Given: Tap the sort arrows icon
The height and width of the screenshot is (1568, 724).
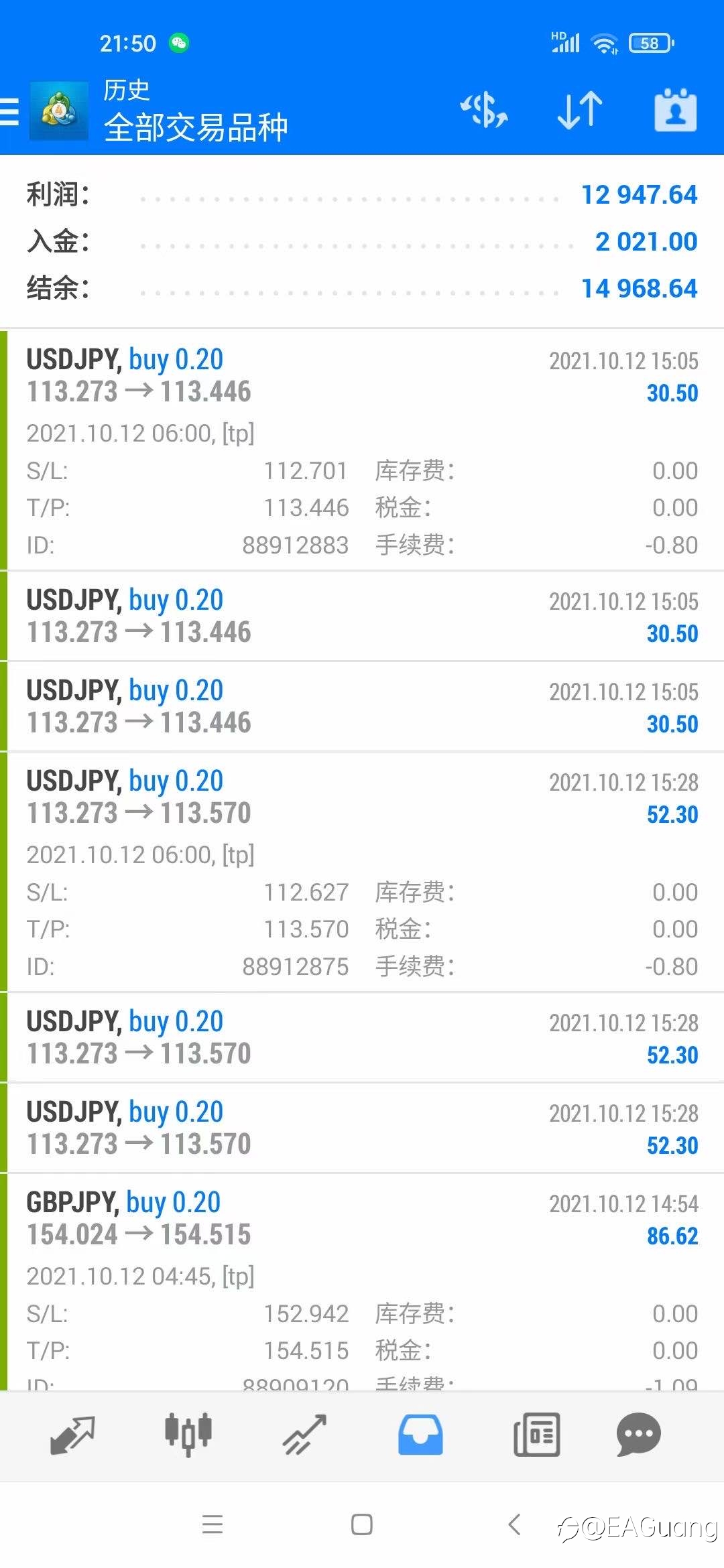Looking at the screenshot, I should pos(580,111).
